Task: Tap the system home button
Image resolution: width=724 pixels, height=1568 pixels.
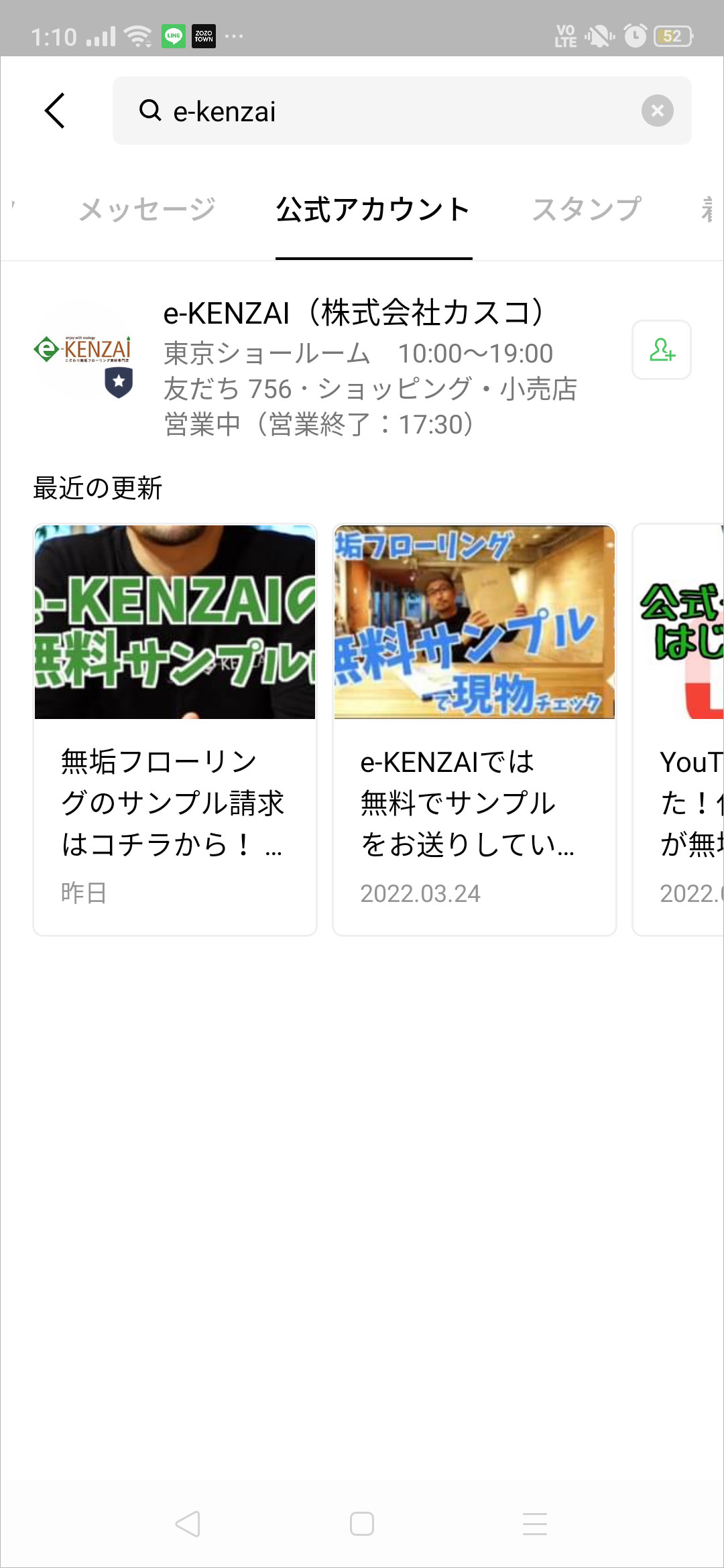Action: tap(362, 1524)
